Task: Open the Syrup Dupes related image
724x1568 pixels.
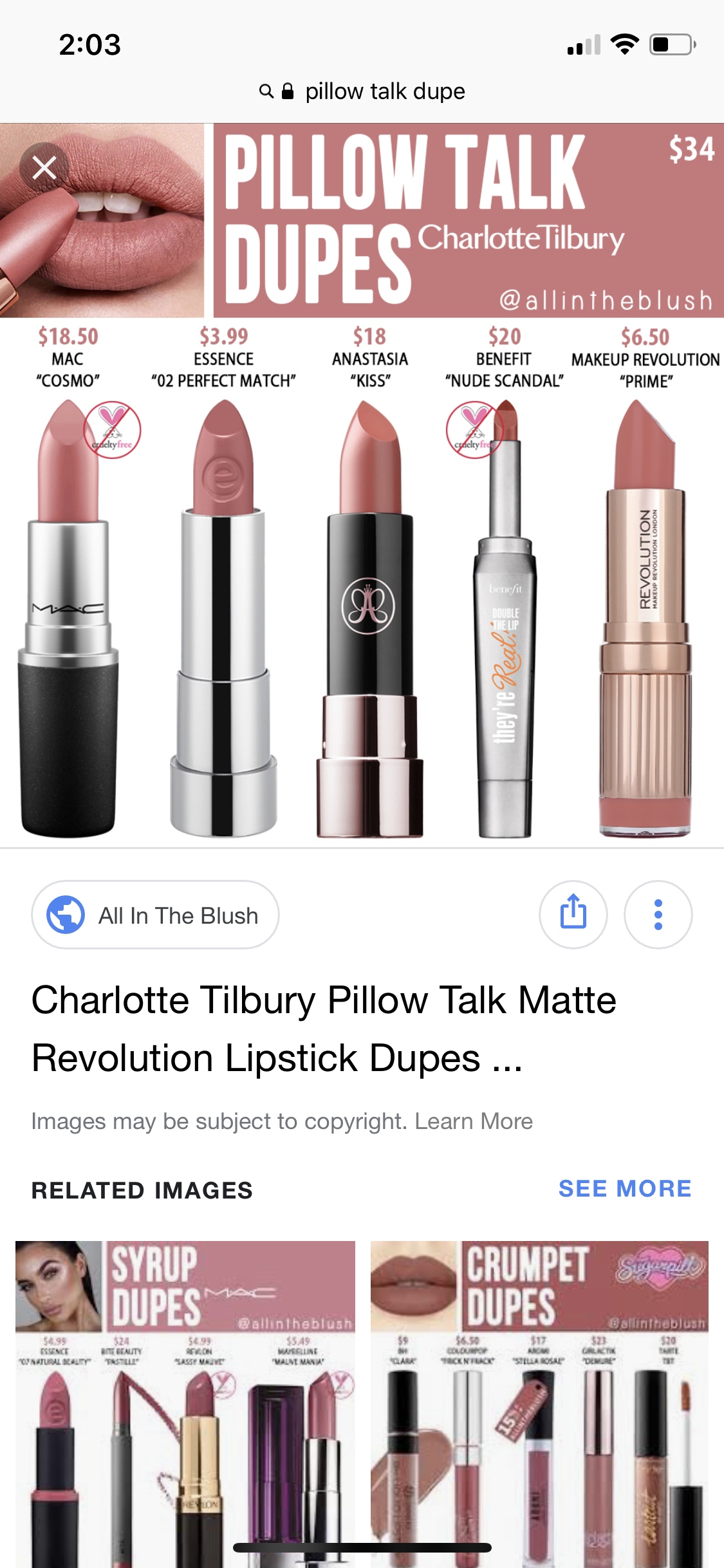Action: click(x=185, y=1397)
